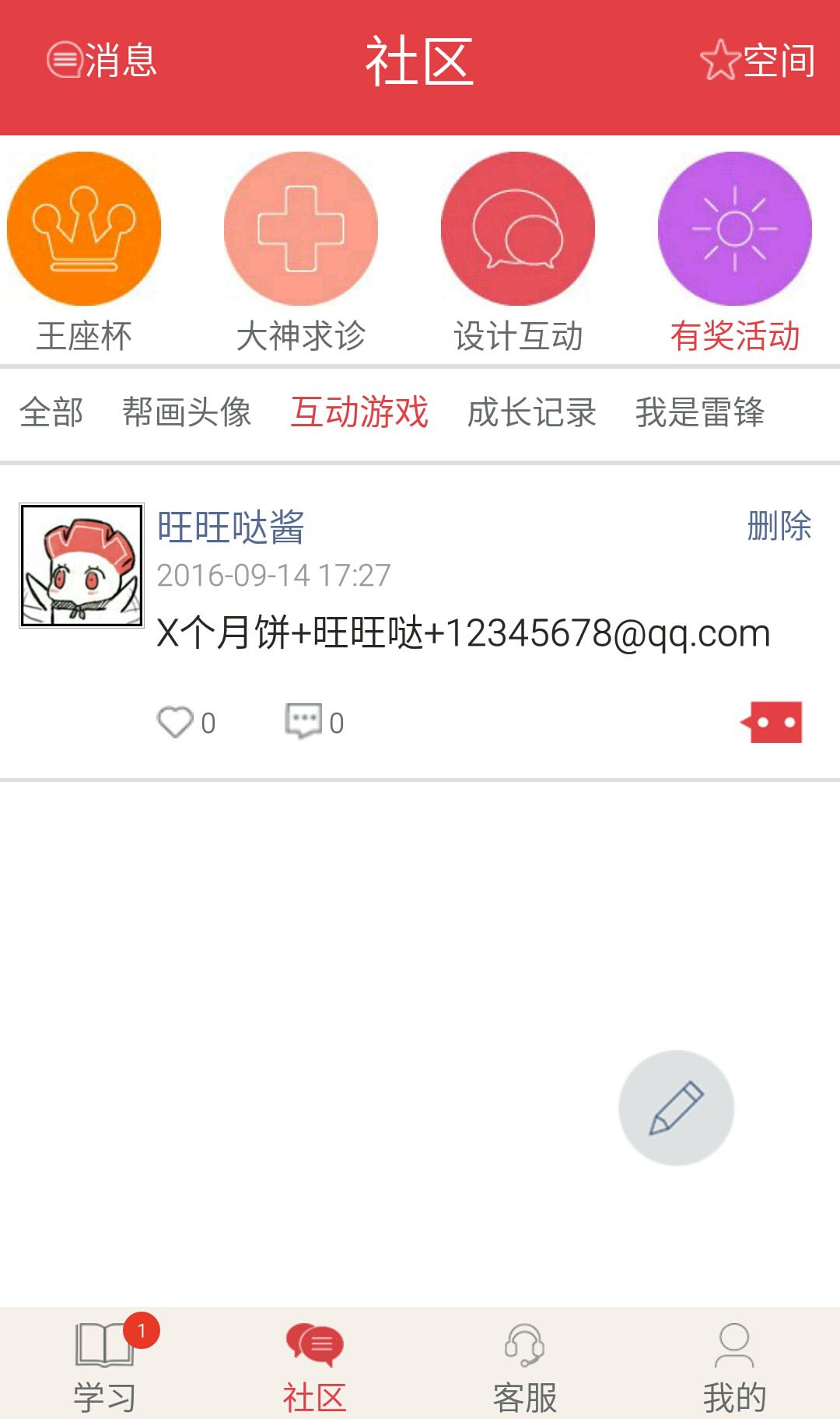
Task: Switch to the 我是雷锋 tab
Action: pos(700,412)
